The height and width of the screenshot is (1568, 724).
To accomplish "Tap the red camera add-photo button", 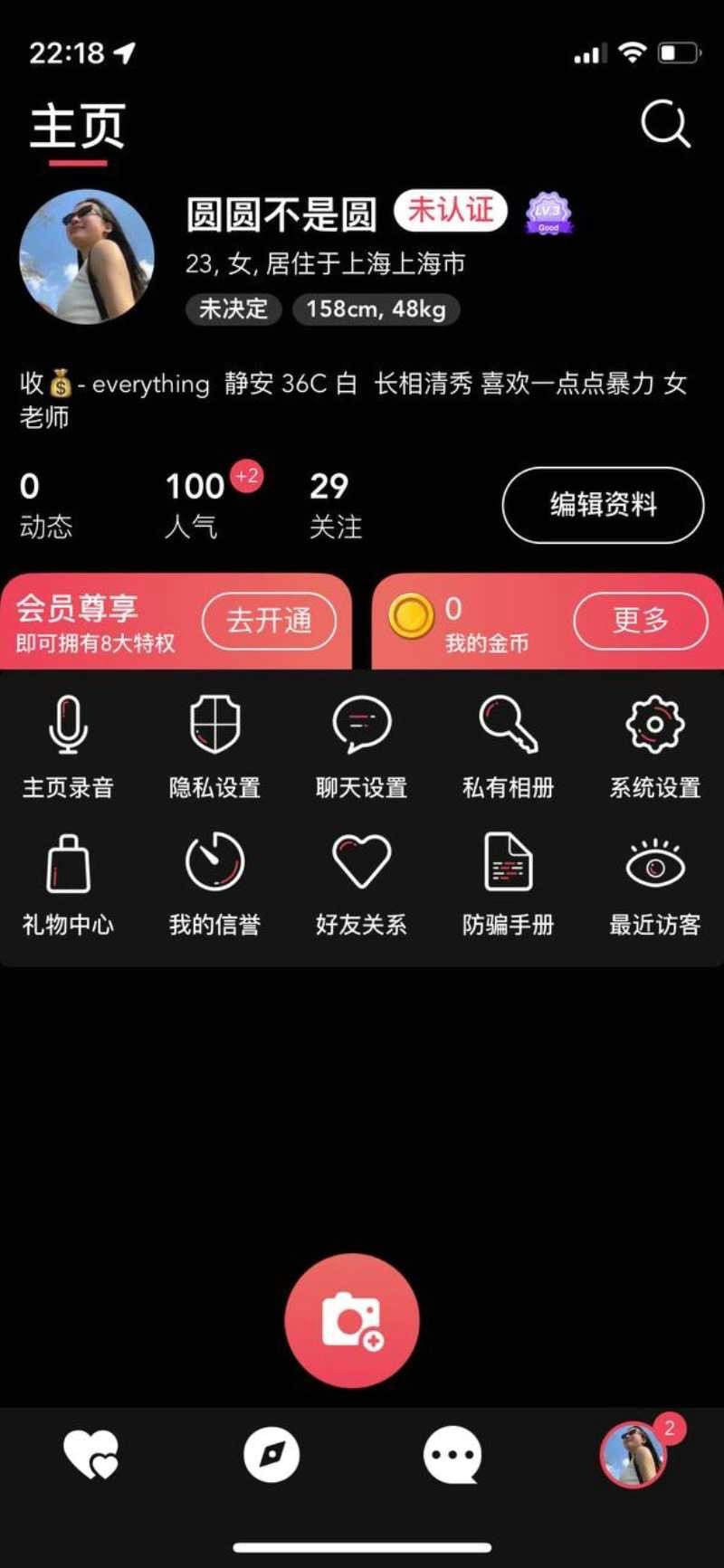I will pyautogui.click(x=352, y=1320).
